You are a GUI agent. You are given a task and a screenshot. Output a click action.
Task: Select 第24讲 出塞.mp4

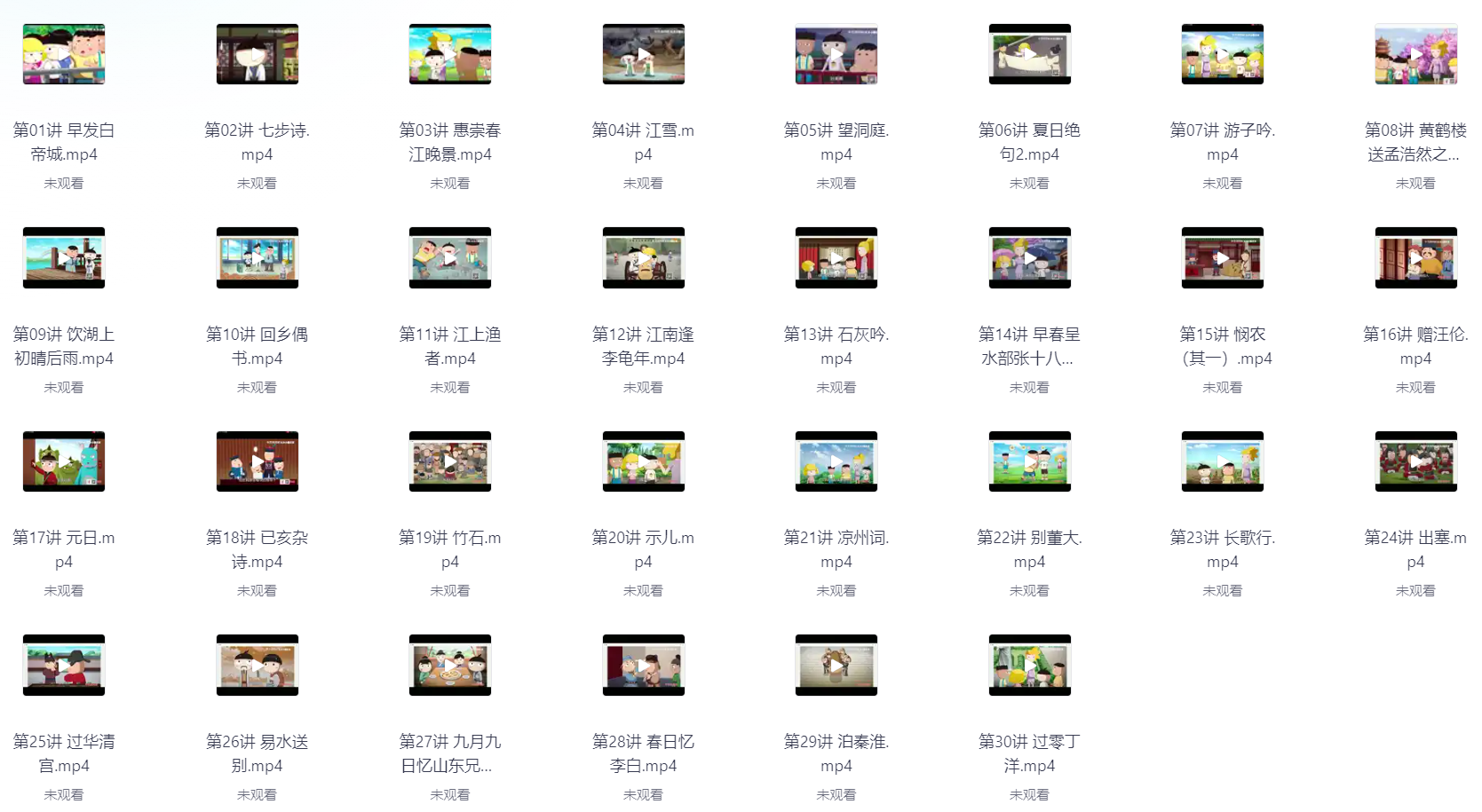[x=1415, y=461]
